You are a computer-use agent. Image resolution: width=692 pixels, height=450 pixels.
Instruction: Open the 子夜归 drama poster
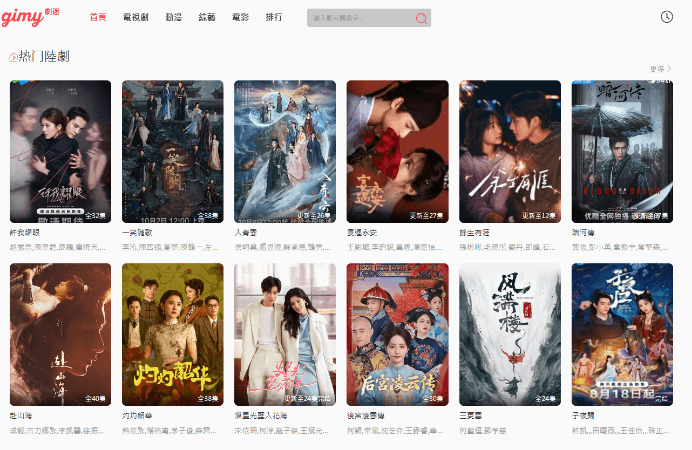622,334
